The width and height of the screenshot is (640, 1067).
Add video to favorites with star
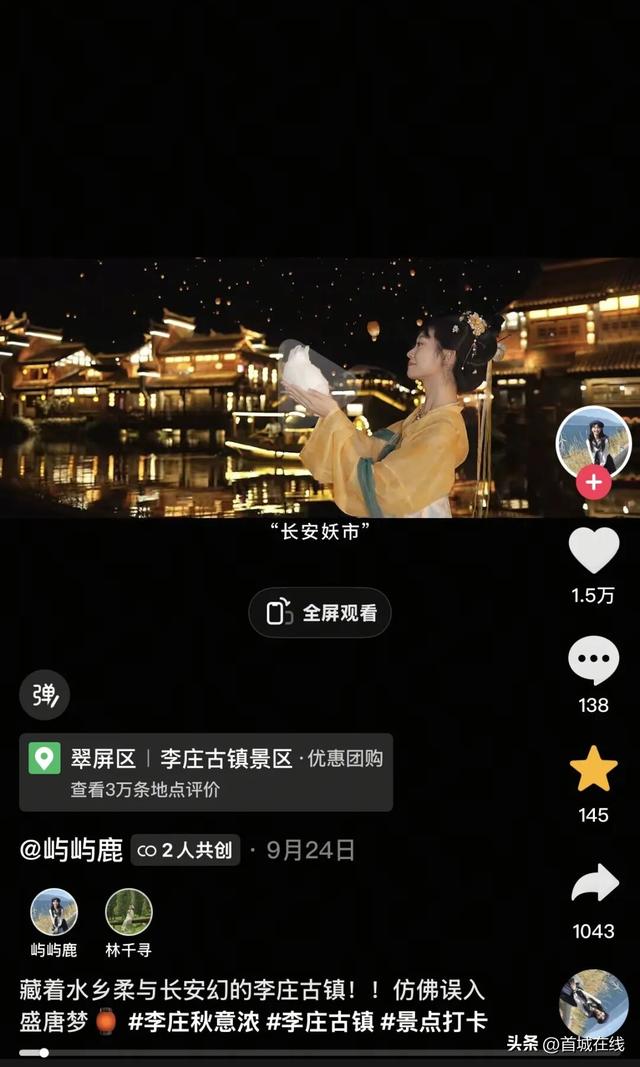[x=593, y=769]
